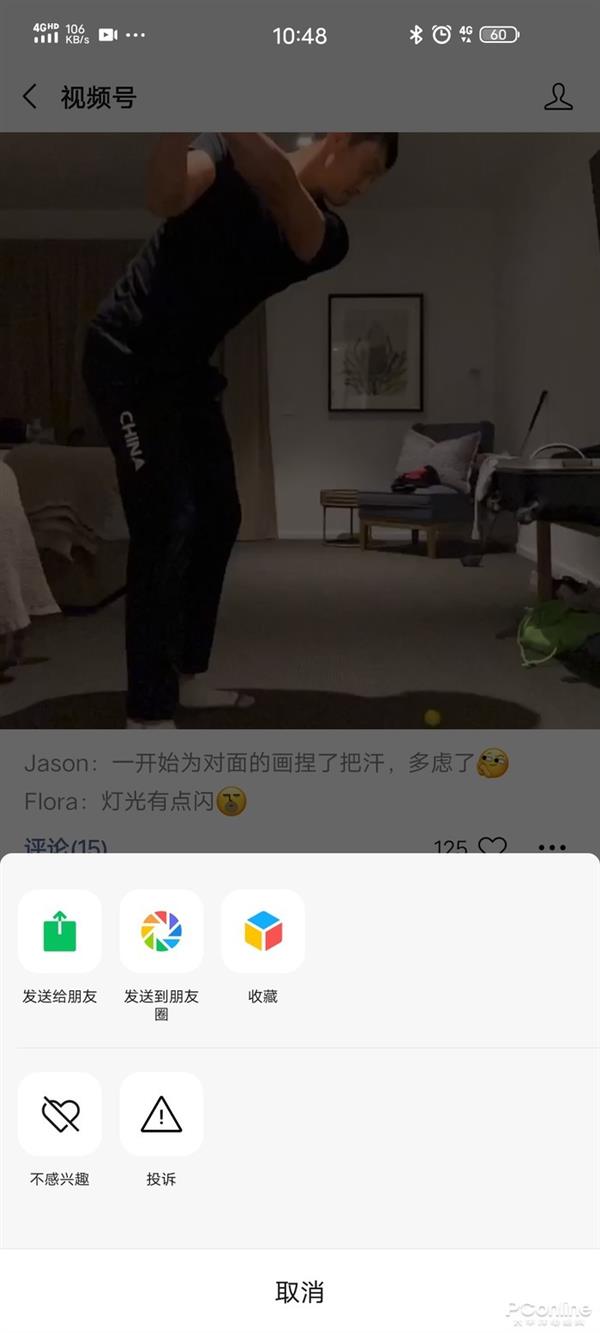The image size is (600, 1333).
Task: Cancel the share sheet with 取消
Action: [x=300, y=1291]
